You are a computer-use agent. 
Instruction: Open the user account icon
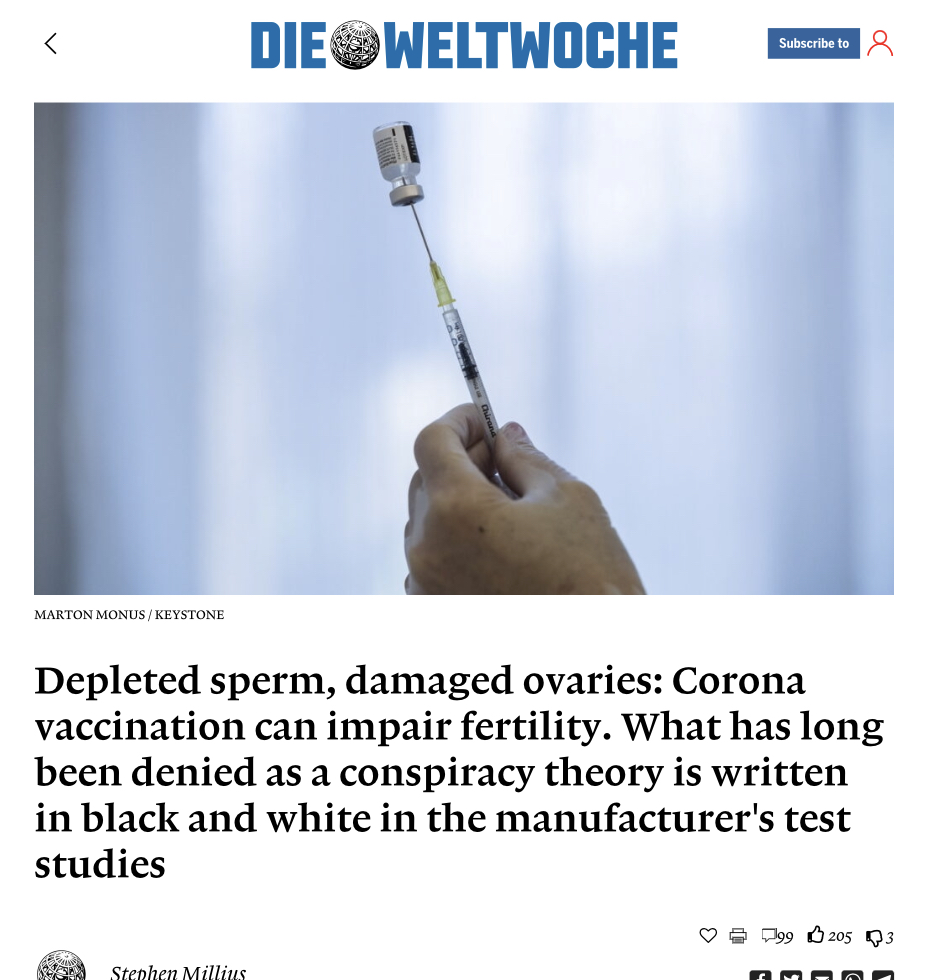point(880,43)
